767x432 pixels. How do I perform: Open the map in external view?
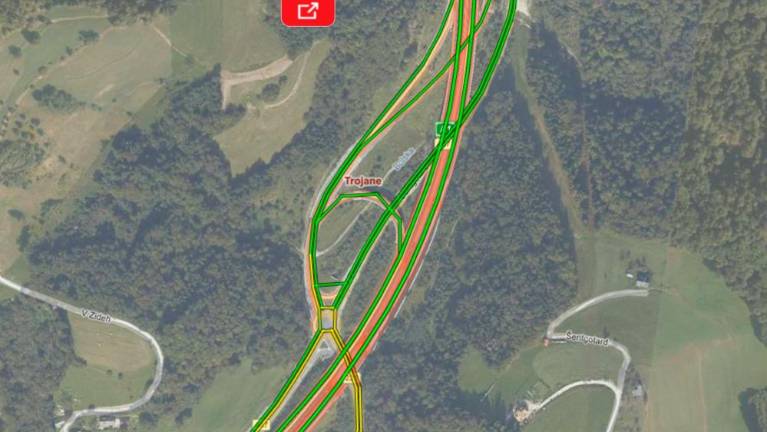308,11
